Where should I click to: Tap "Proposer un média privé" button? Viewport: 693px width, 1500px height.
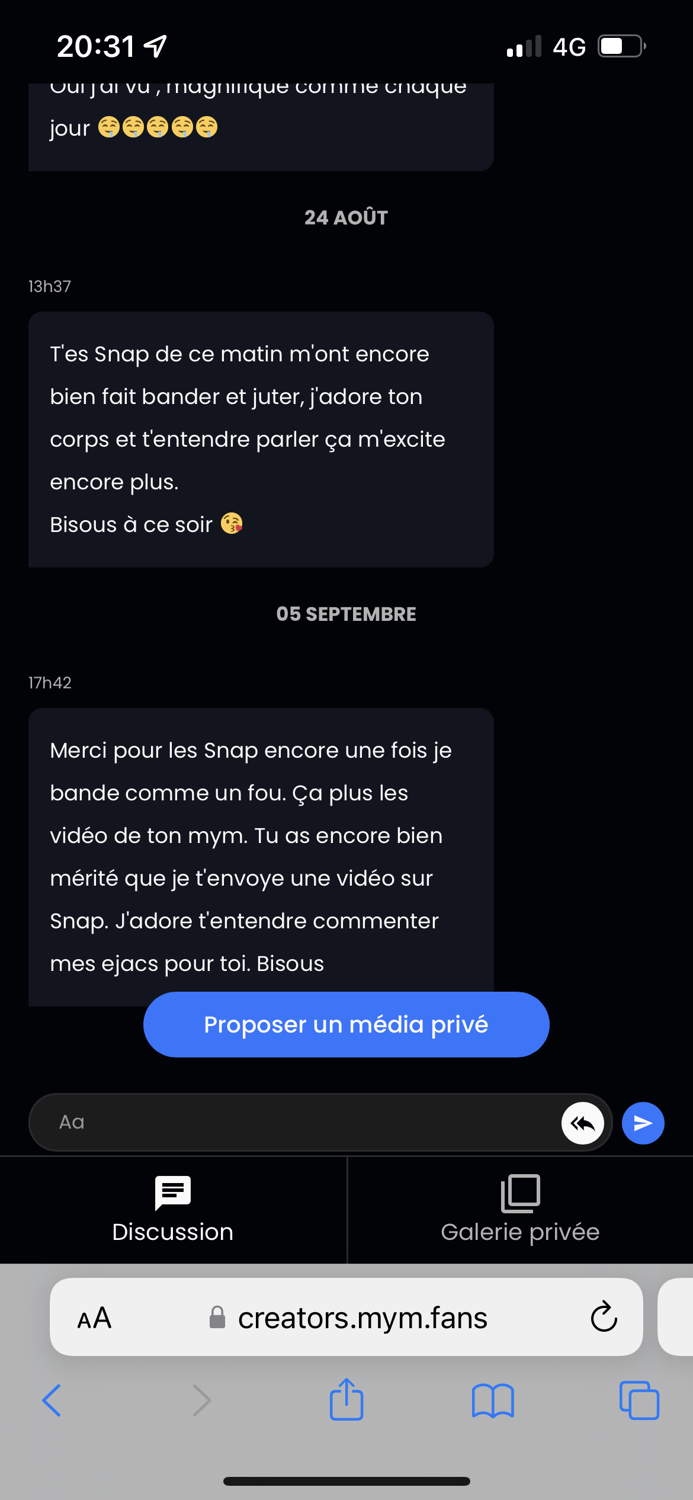point(346,1024)
